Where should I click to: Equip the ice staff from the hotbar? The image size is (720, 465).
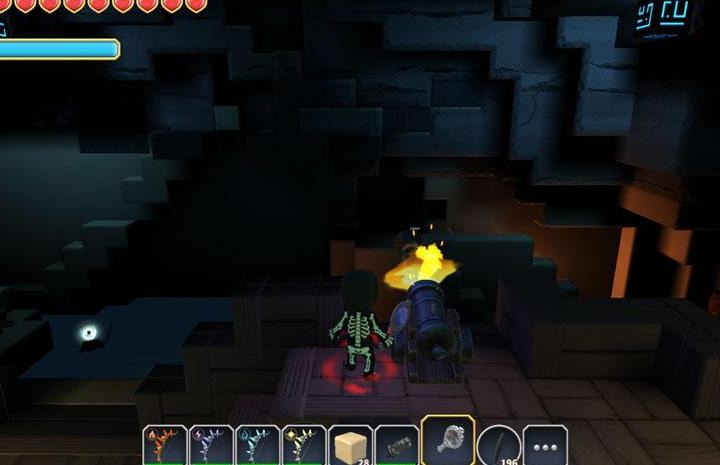coord(257,445)
